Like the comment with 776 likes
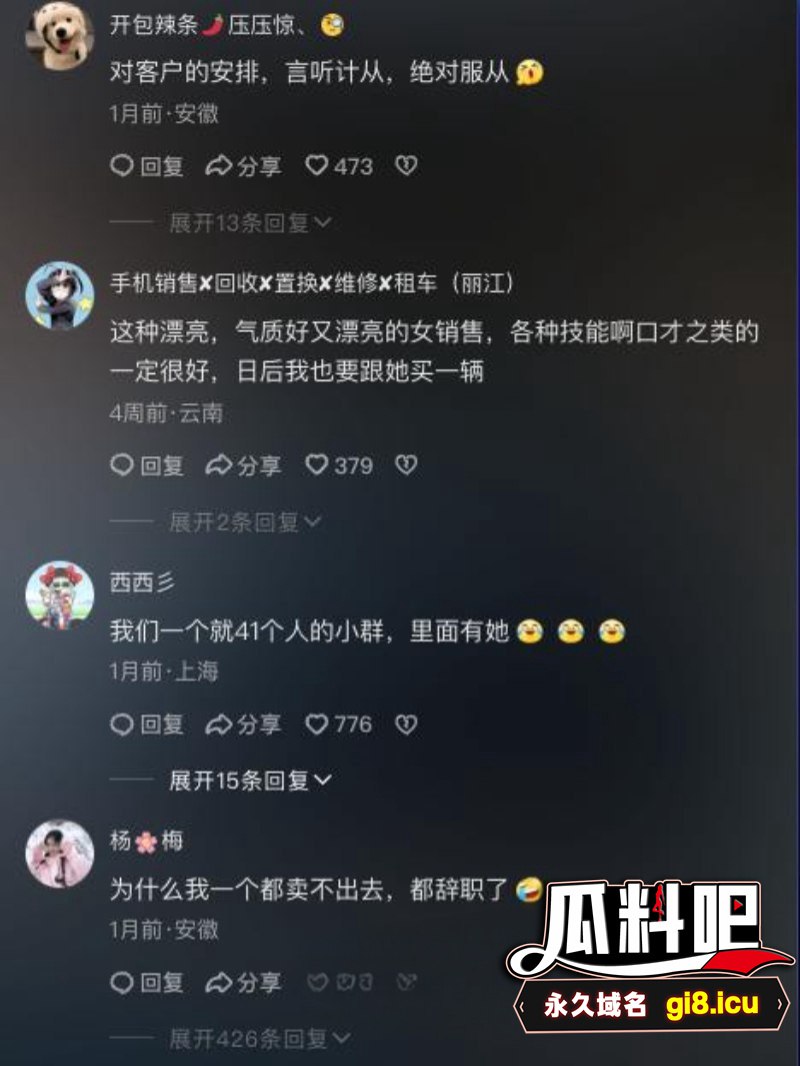Viewport: 800px width, 1066px height. [338, 724]
